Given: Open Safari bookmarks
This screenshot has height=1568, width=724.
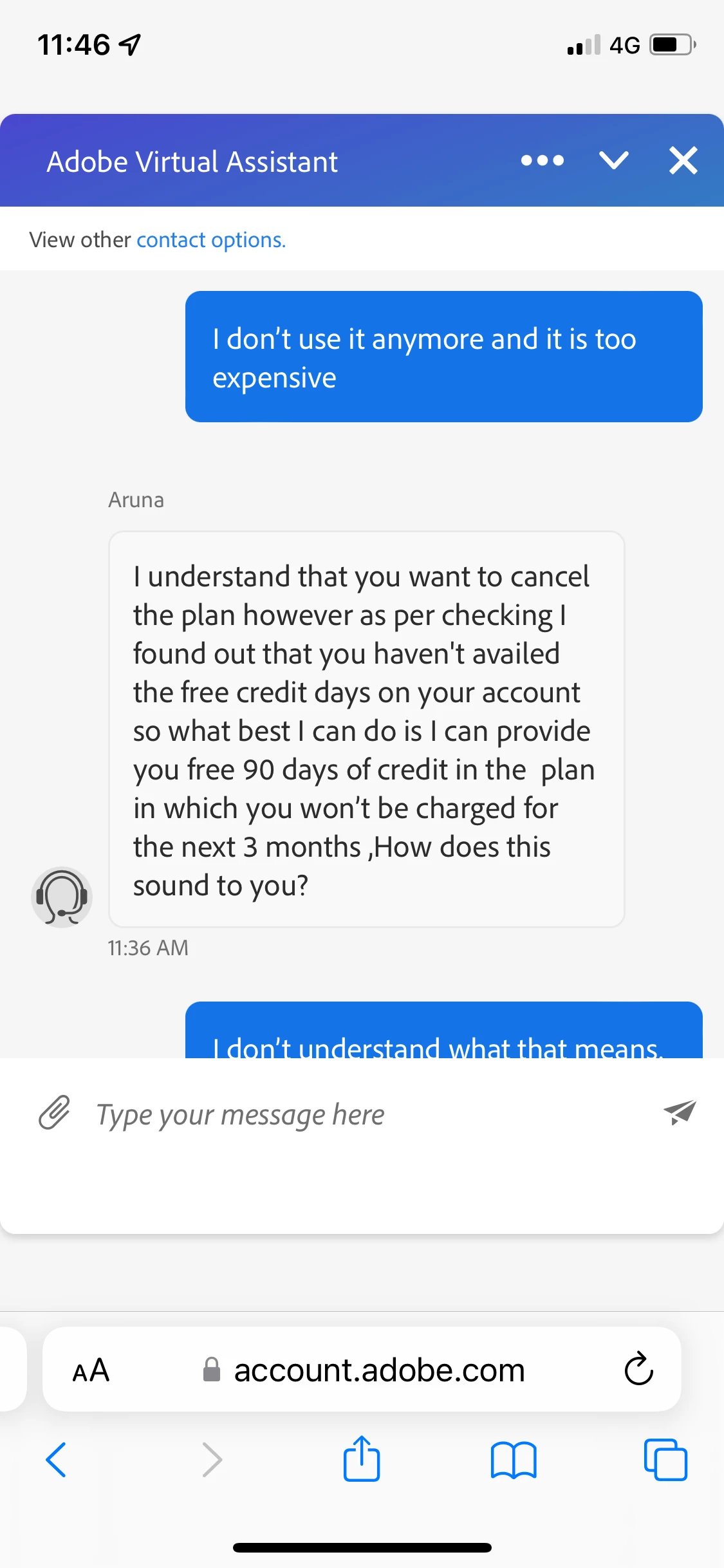Looking at the screenshot, I should [x=513, y=1459].
